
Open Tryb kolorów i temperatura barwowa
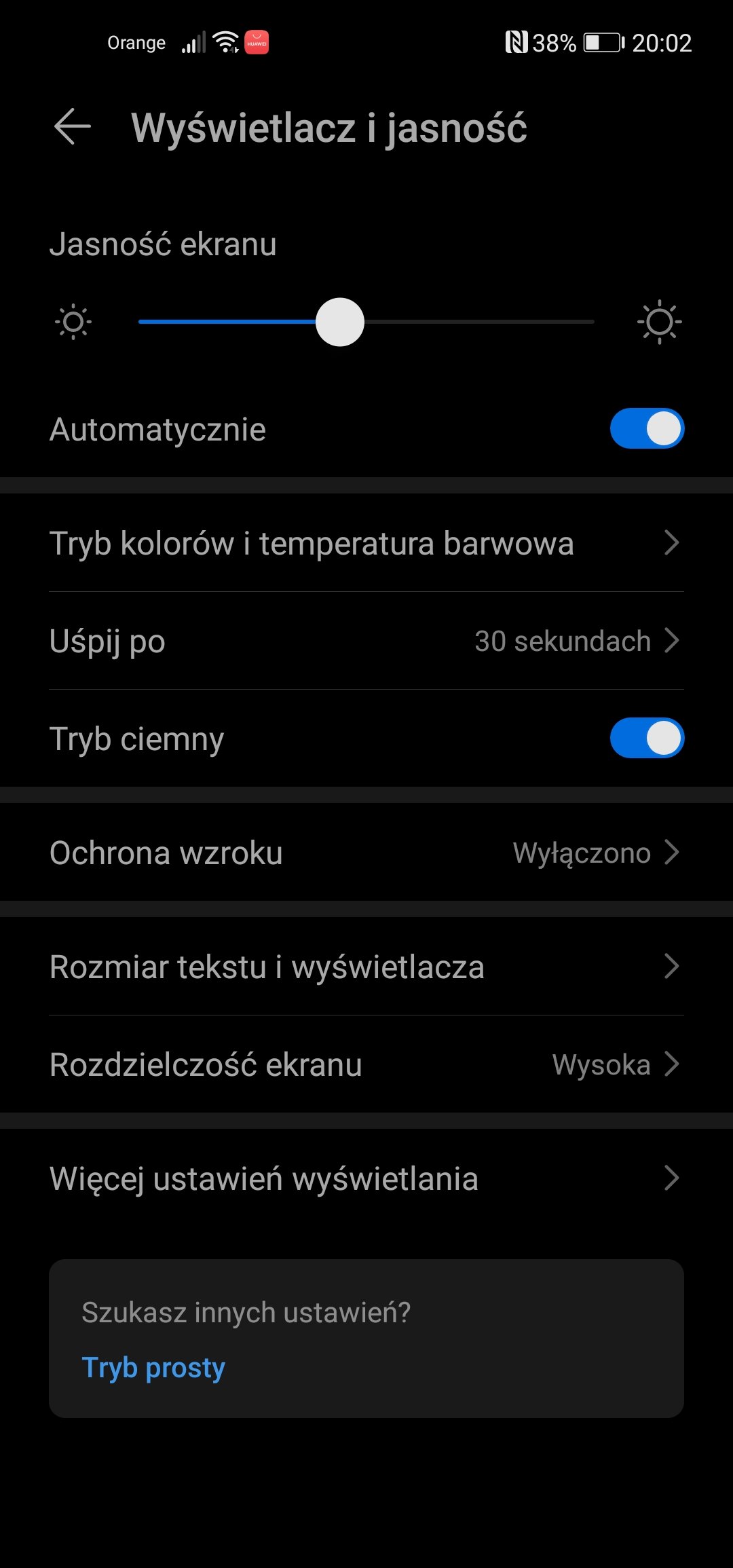[x=366, y=543]
